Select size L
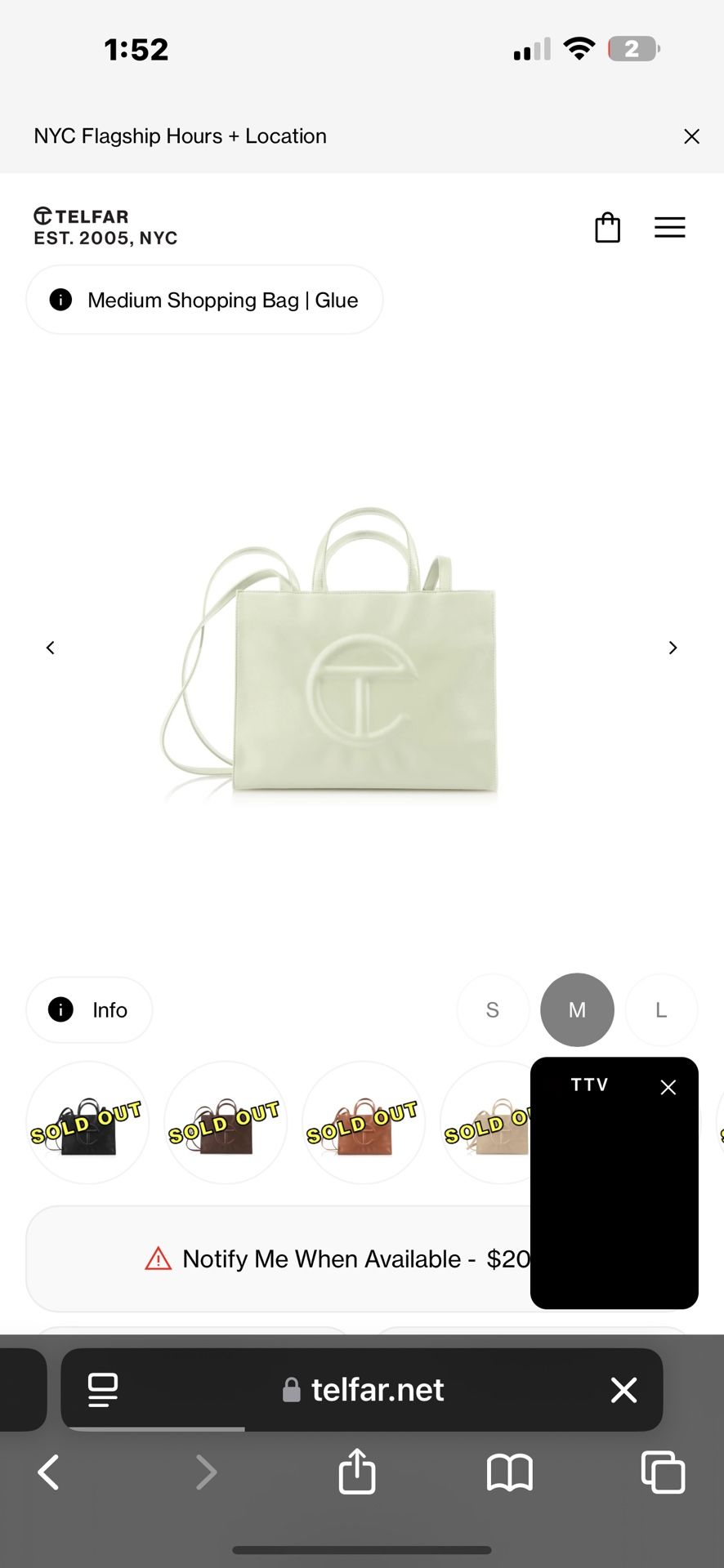Screen dimensions: 724x1568 pyautogui.click(x=660, y=1009)
